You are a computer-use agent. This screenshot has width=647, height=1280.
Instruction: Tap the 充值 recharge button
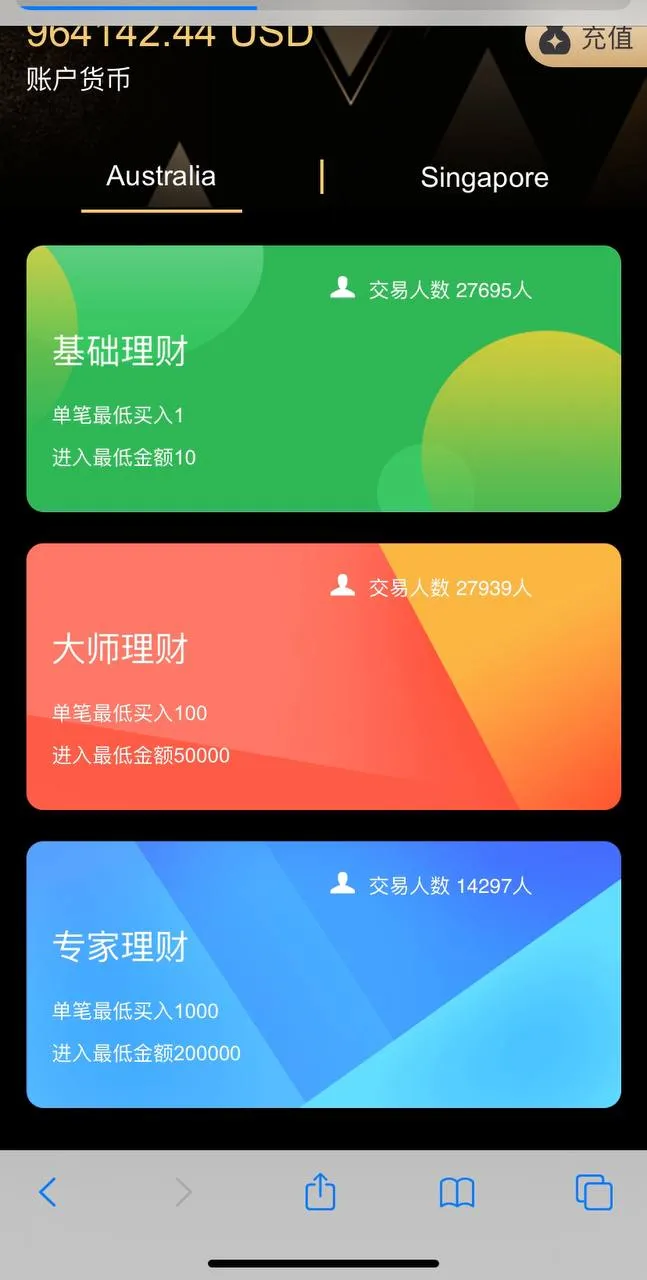tap(590, 40)
